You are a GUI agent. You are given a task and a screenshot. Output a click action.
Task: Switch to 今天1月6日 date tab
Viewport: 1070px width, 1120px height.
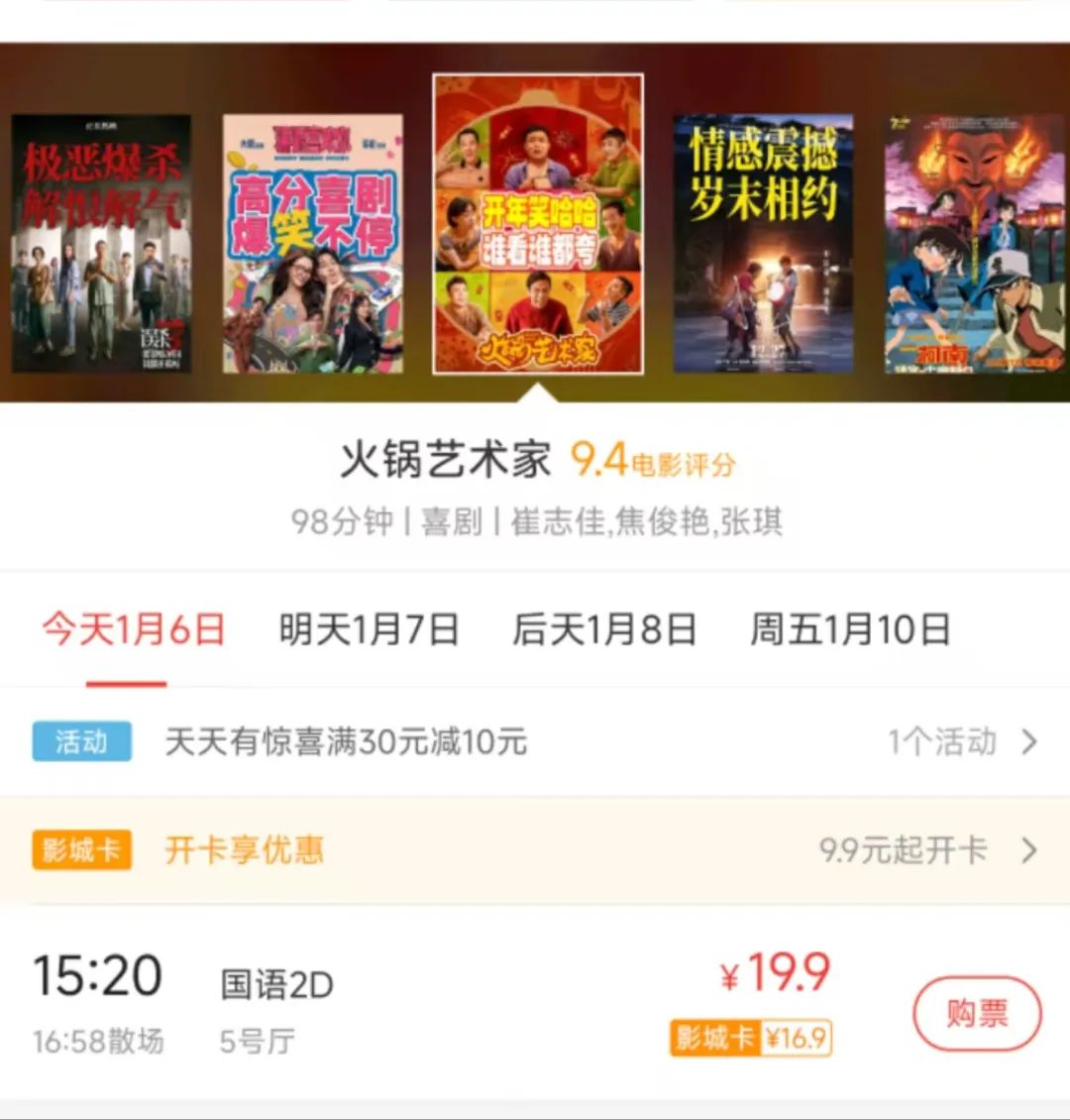pos(134,630)
